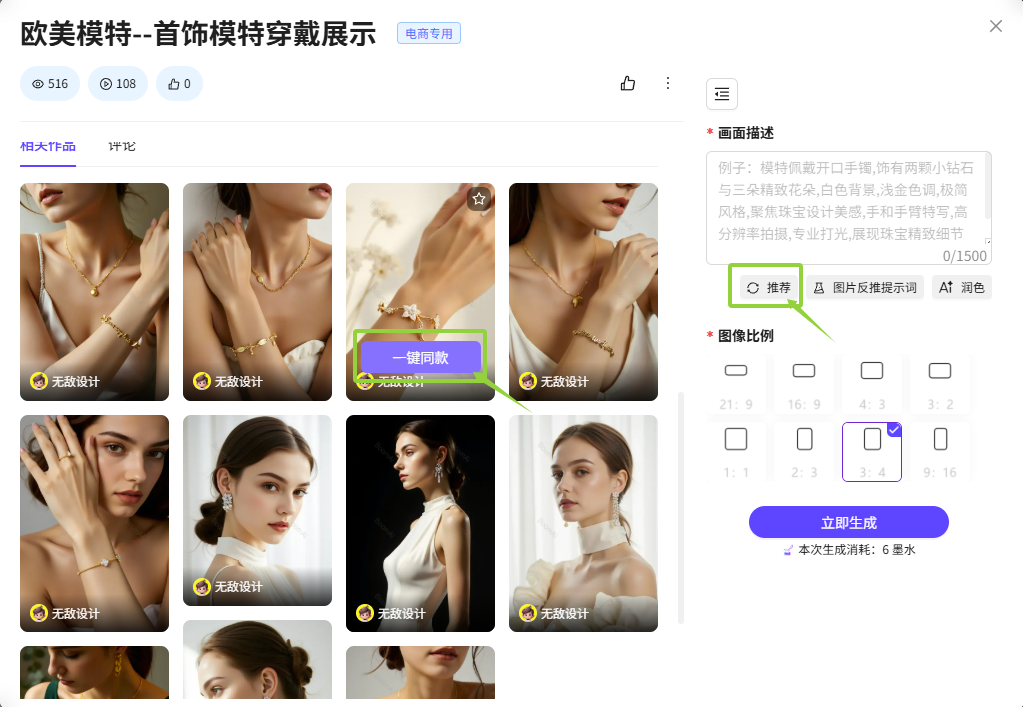This screenshot has height=707, width=1023.
Task: Favorite the flower bracelet image with star
Action: pos(479,199)
